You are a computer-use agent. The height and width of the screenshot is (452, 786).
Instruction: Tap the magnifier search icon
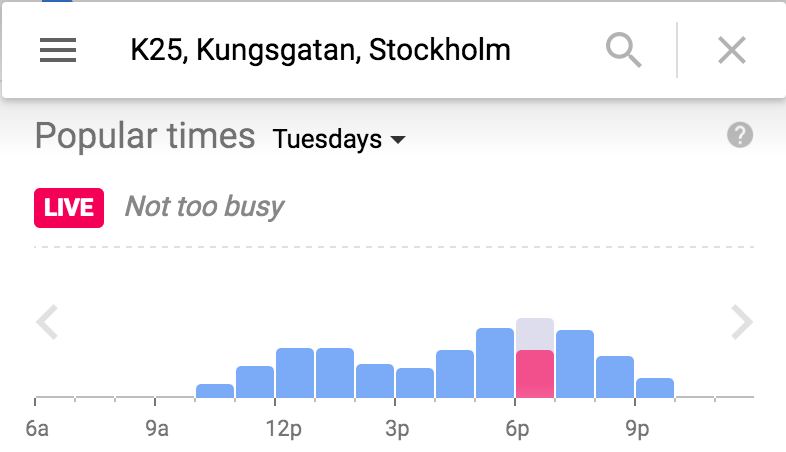pyautogui.click(x=624, y=50)
